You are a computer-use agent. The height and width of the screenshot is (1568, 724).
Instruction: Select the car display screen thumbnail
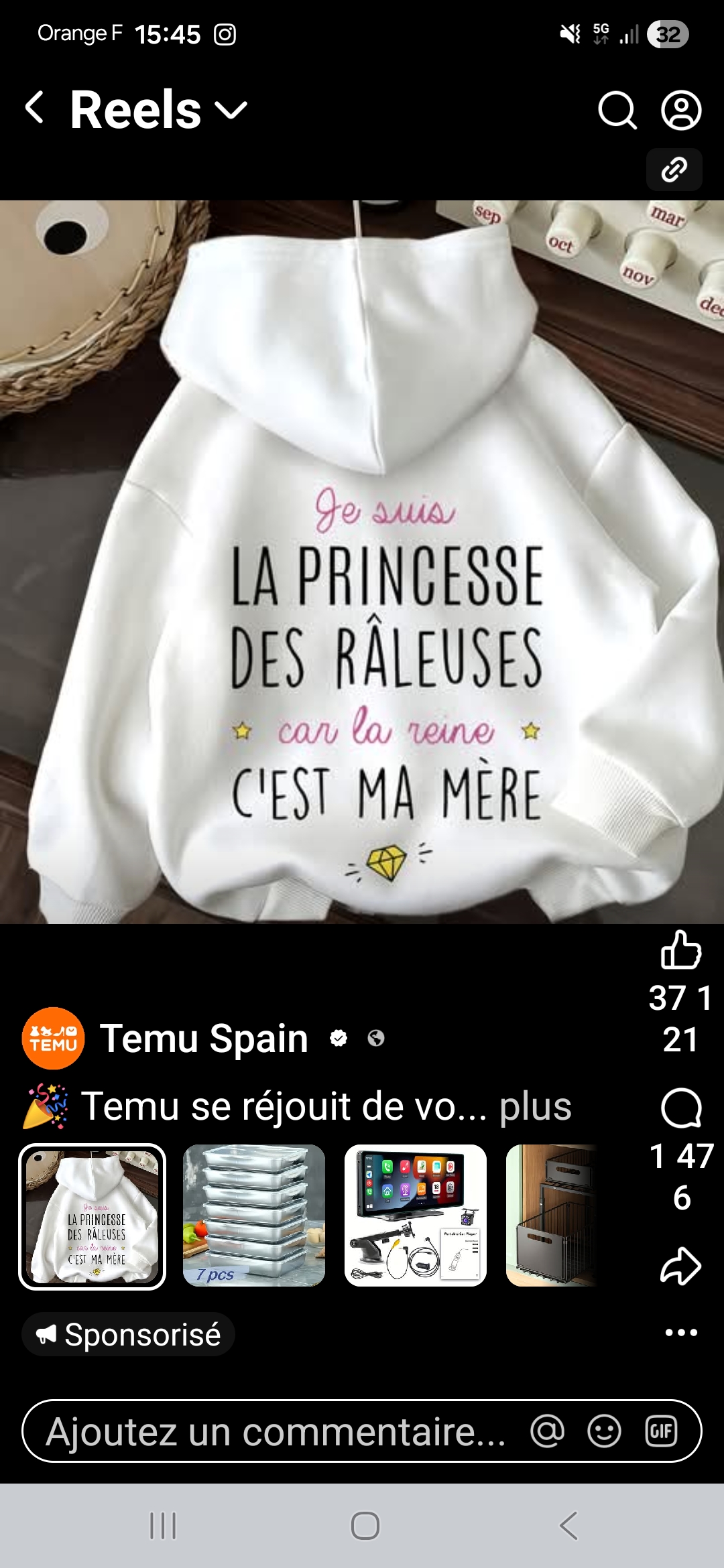tap(416, 1216)
